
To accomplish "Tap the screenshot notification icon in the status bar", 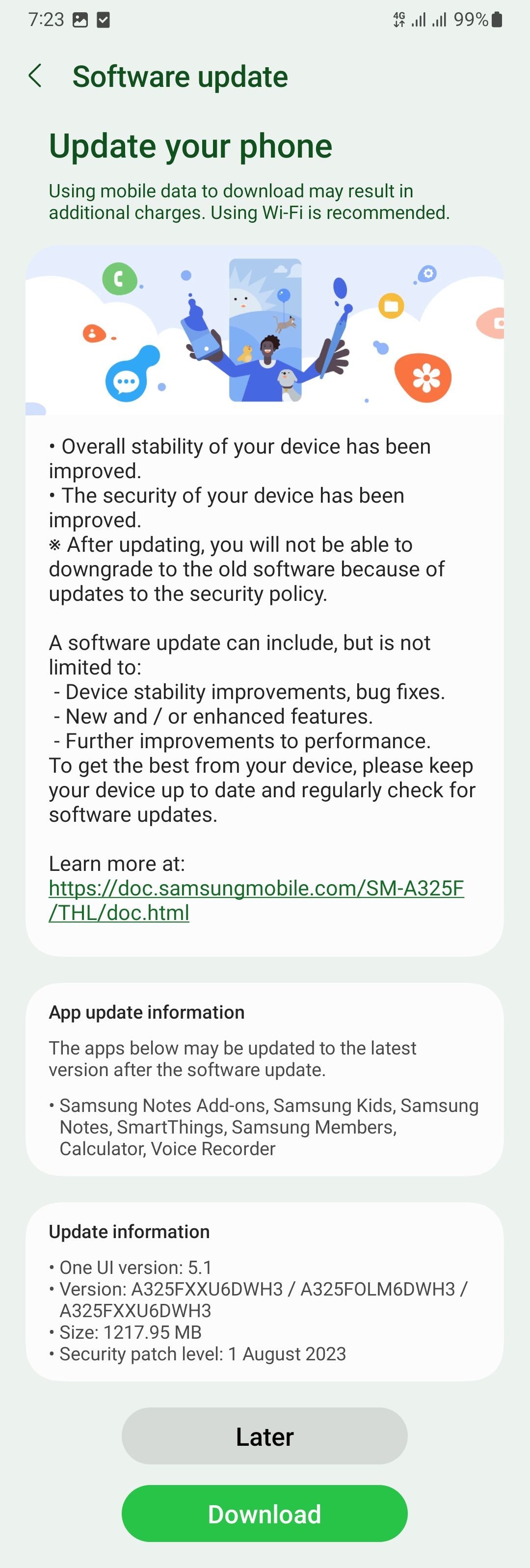I will tap(82, 19).
